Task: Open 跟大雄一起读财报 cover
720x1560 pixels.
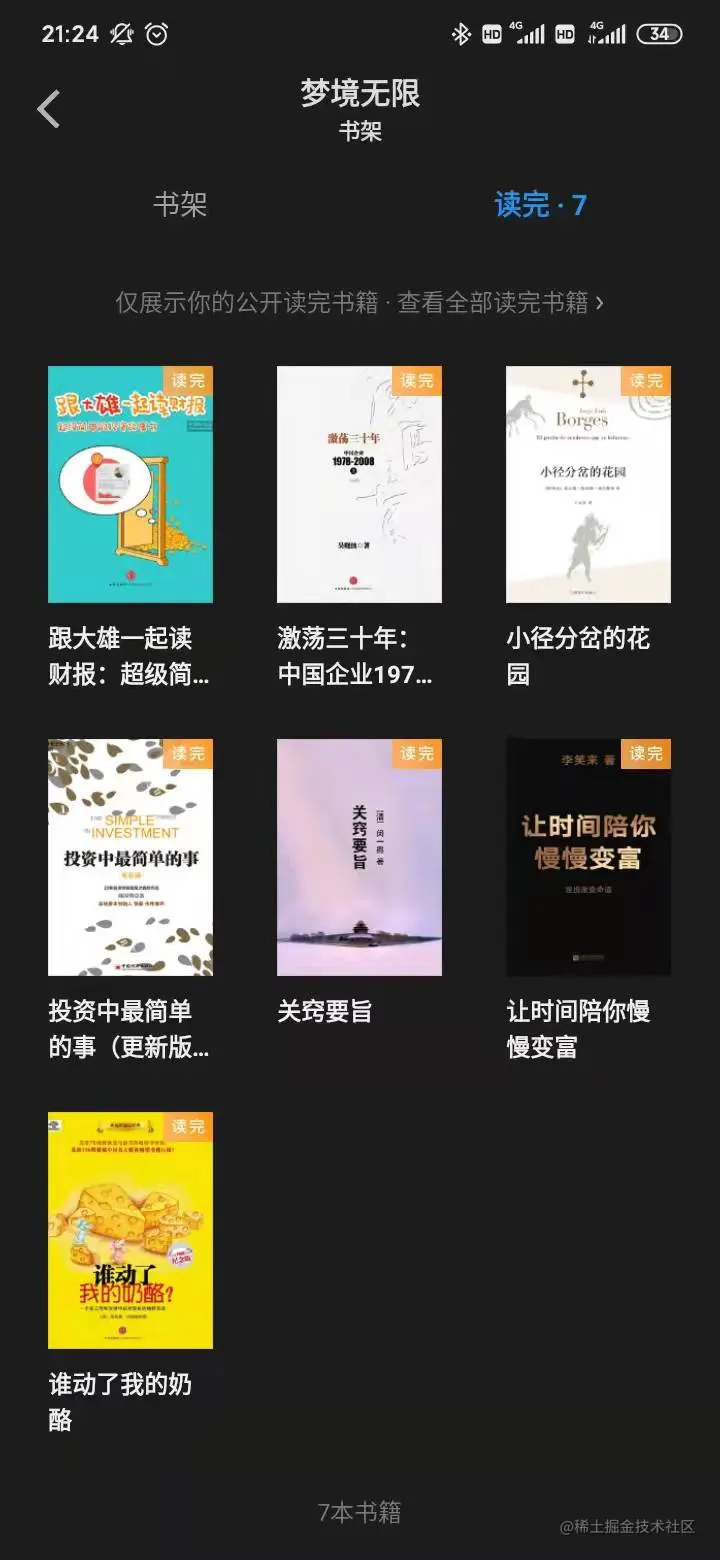Action: [131, 485]
